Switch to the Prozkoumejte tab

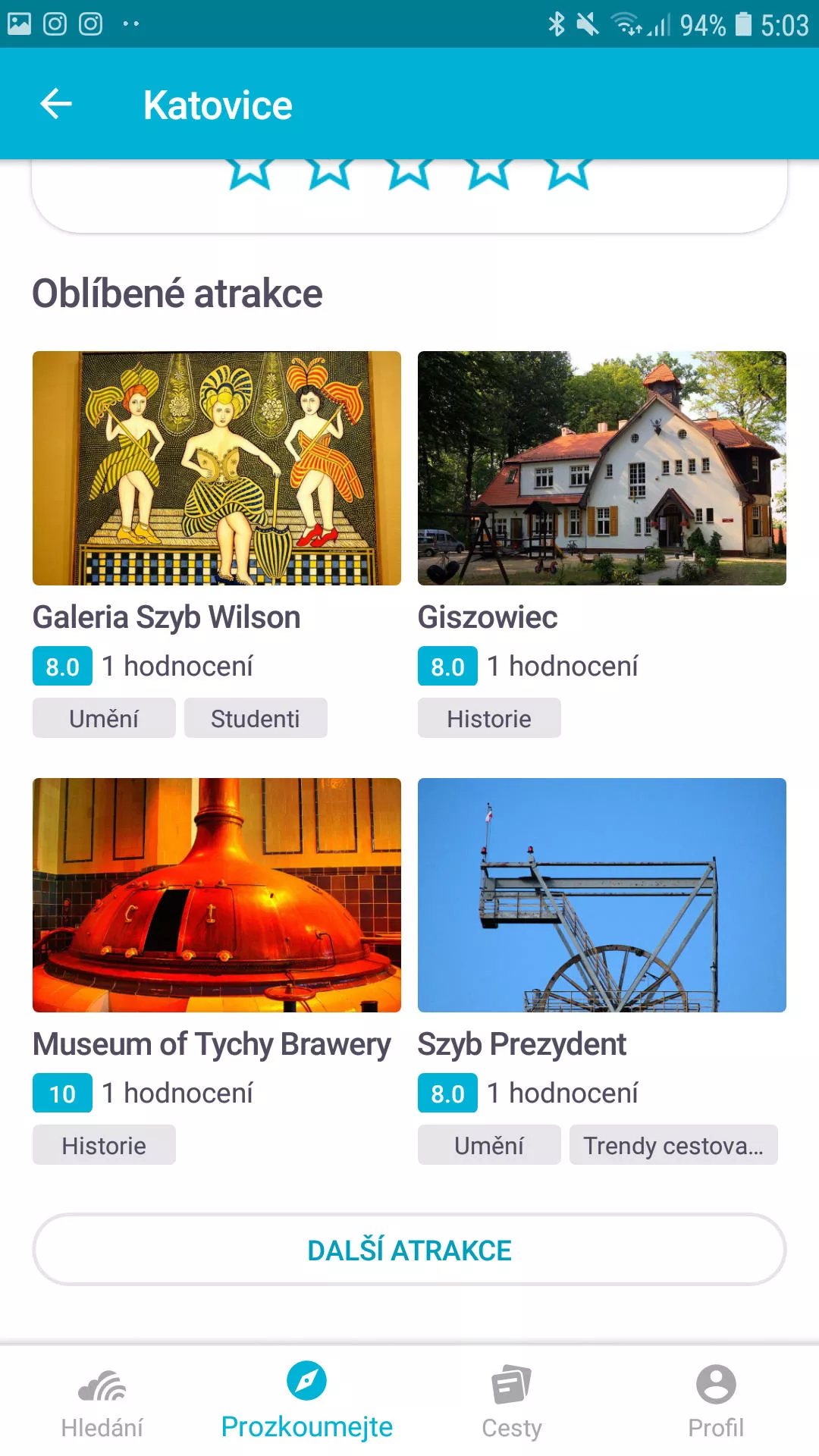pos(307,1401)
